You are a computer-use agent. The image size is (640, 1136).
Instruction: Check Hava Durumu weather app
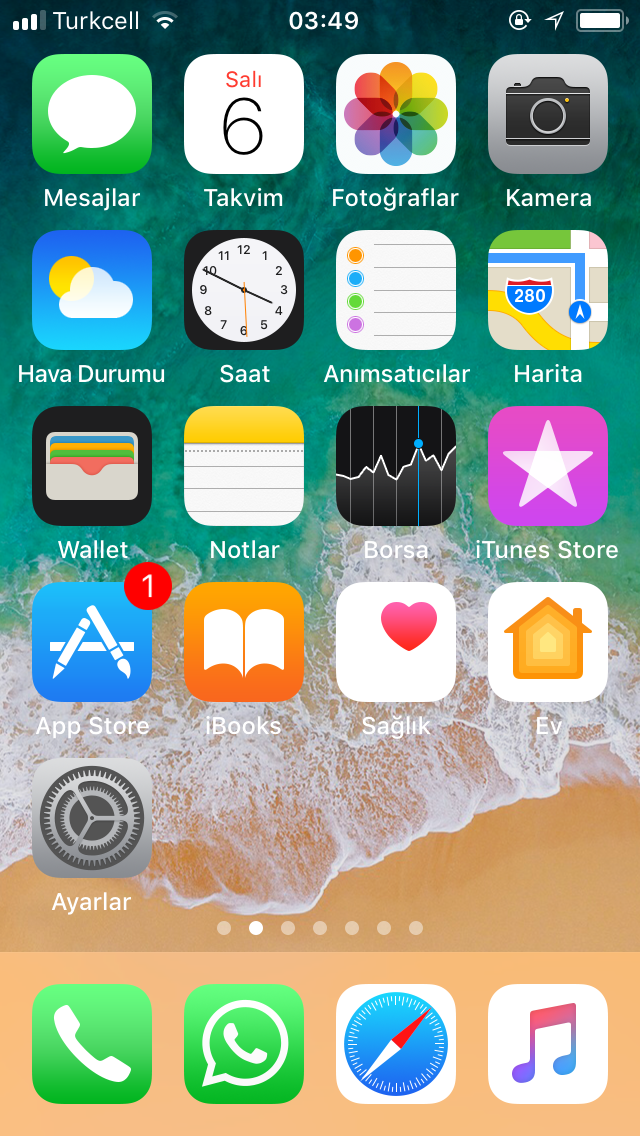coord(92,290)
